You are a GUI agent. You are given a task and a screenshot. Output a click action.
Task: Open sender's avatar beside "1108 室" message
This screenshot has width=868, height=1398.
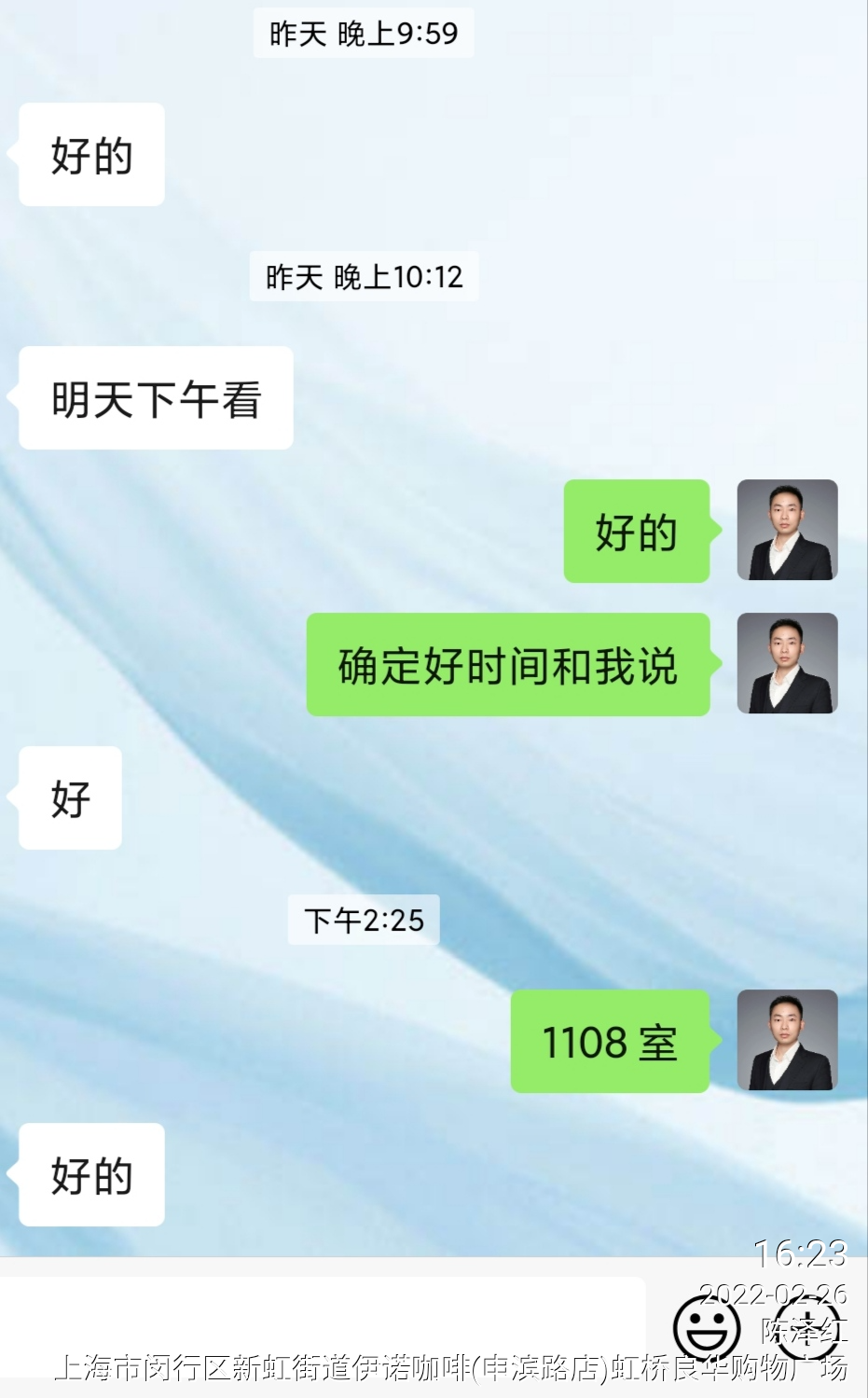[787, 1040]
